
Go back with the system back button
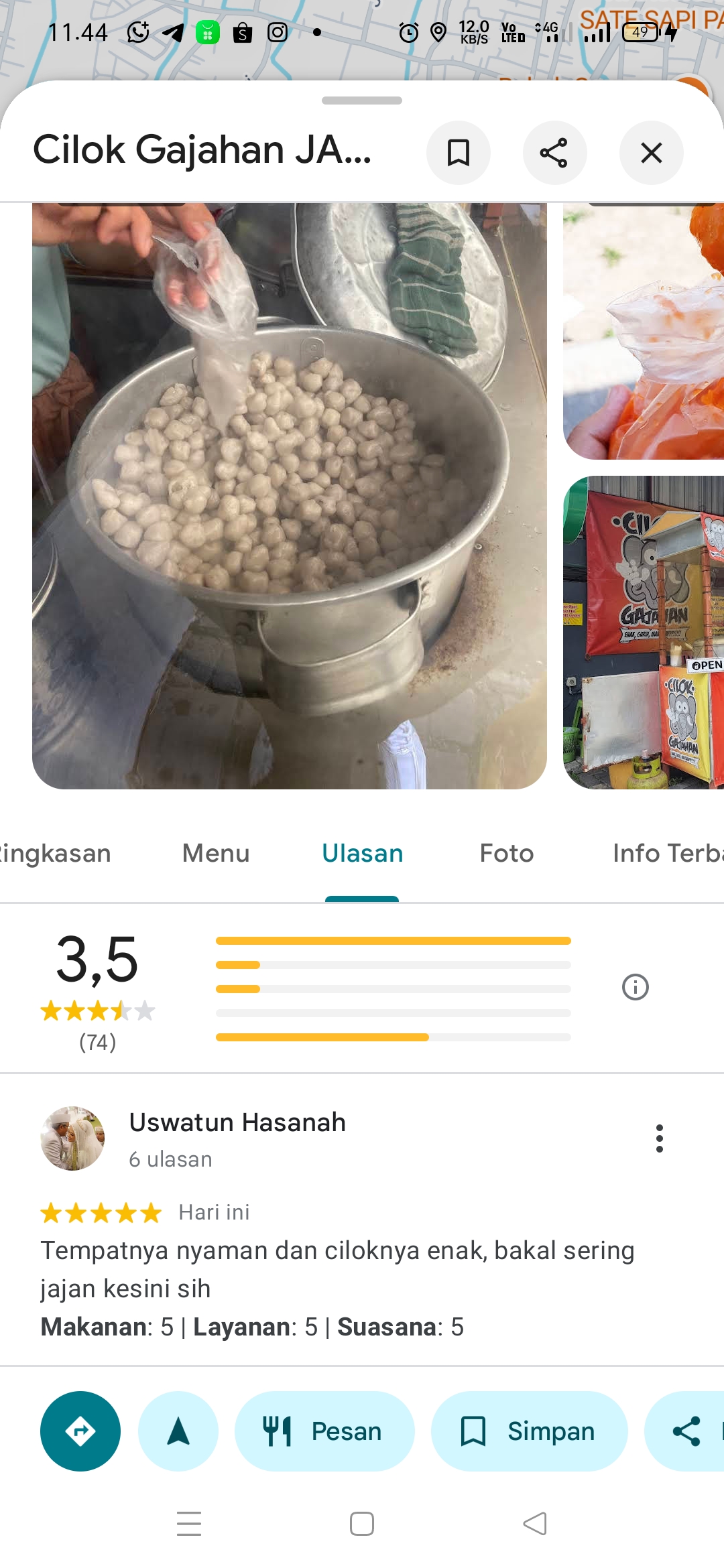point(535,1524)
